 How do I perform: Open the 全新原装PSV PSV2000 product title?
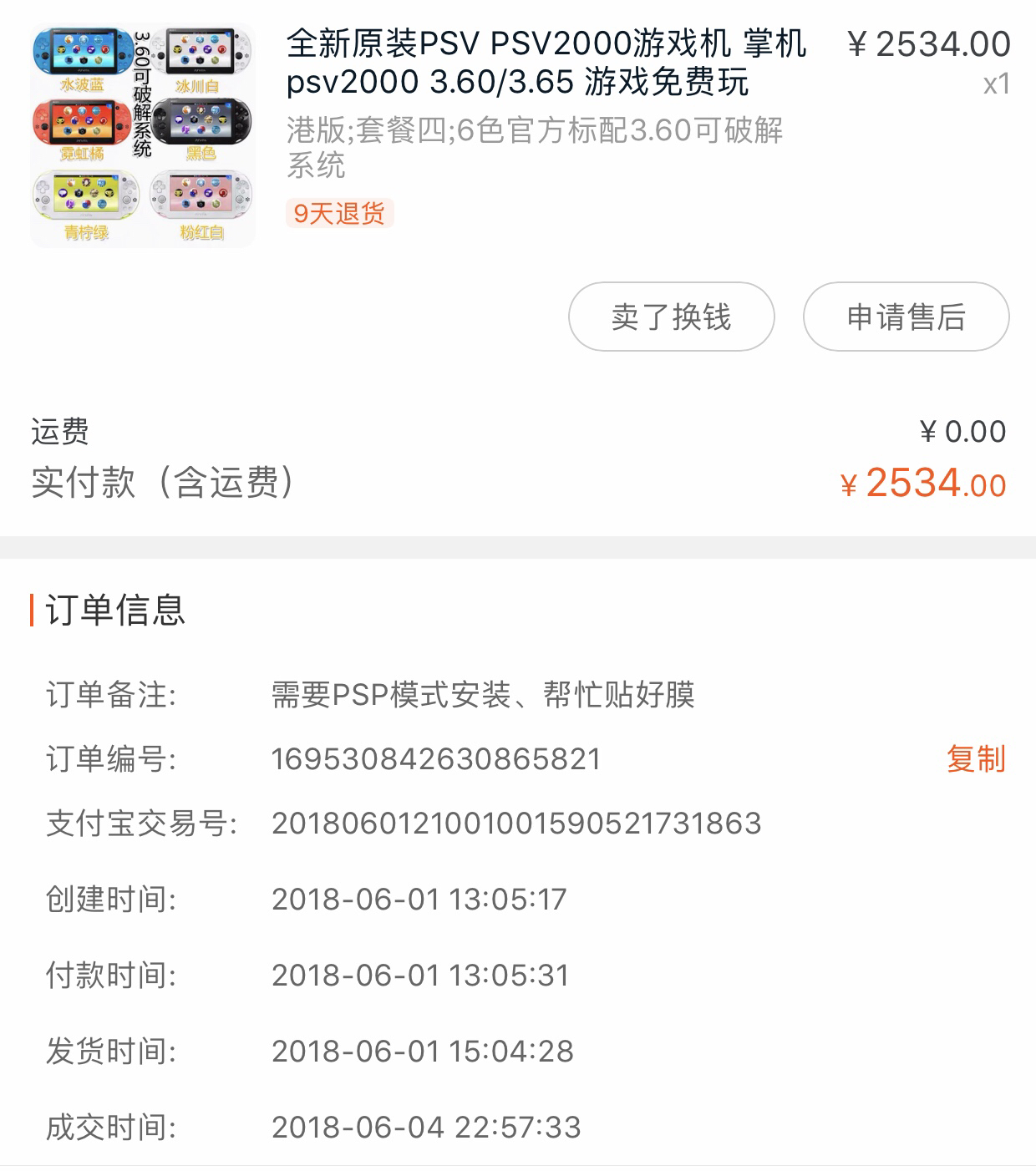click(546, 63)
